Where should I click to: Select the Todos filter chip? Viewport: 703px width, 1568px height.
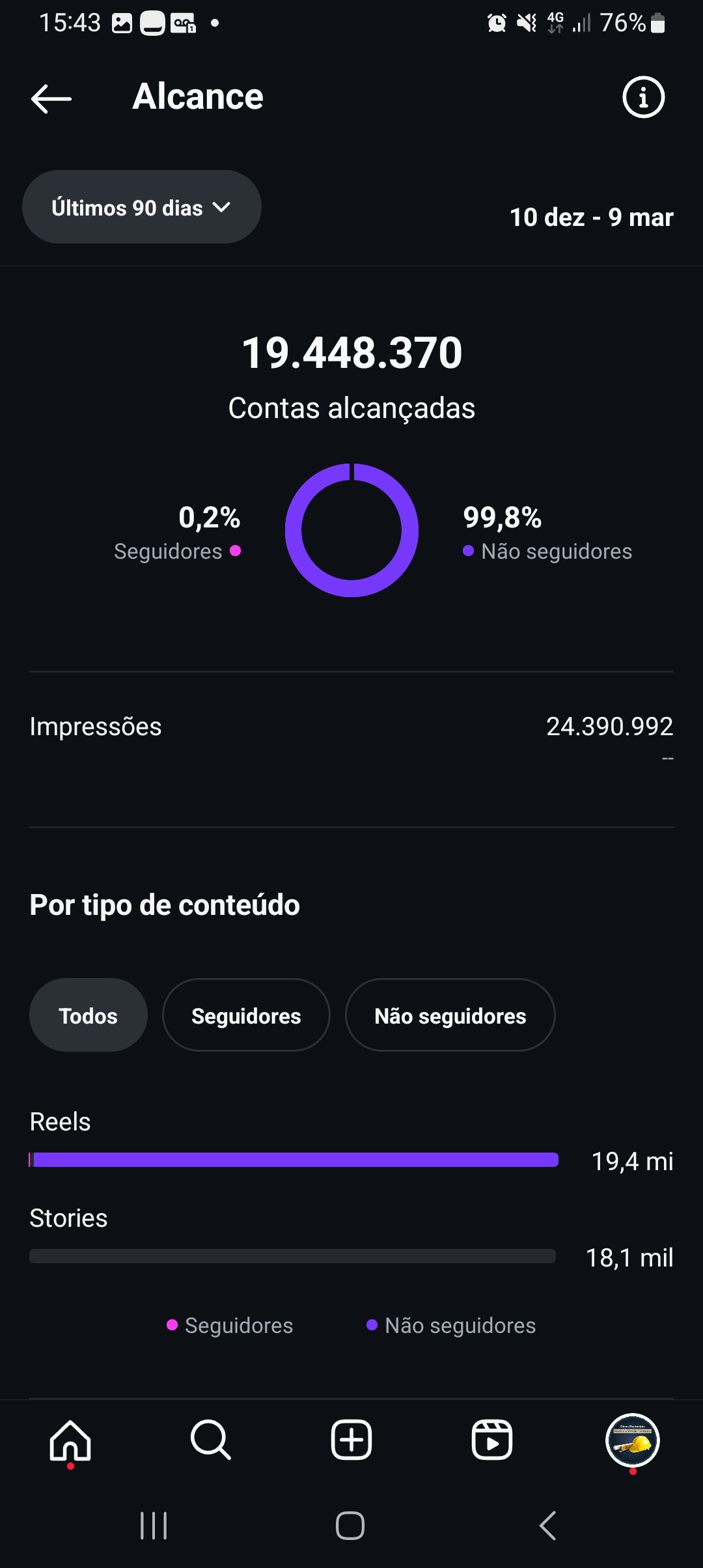(89, 1015)
